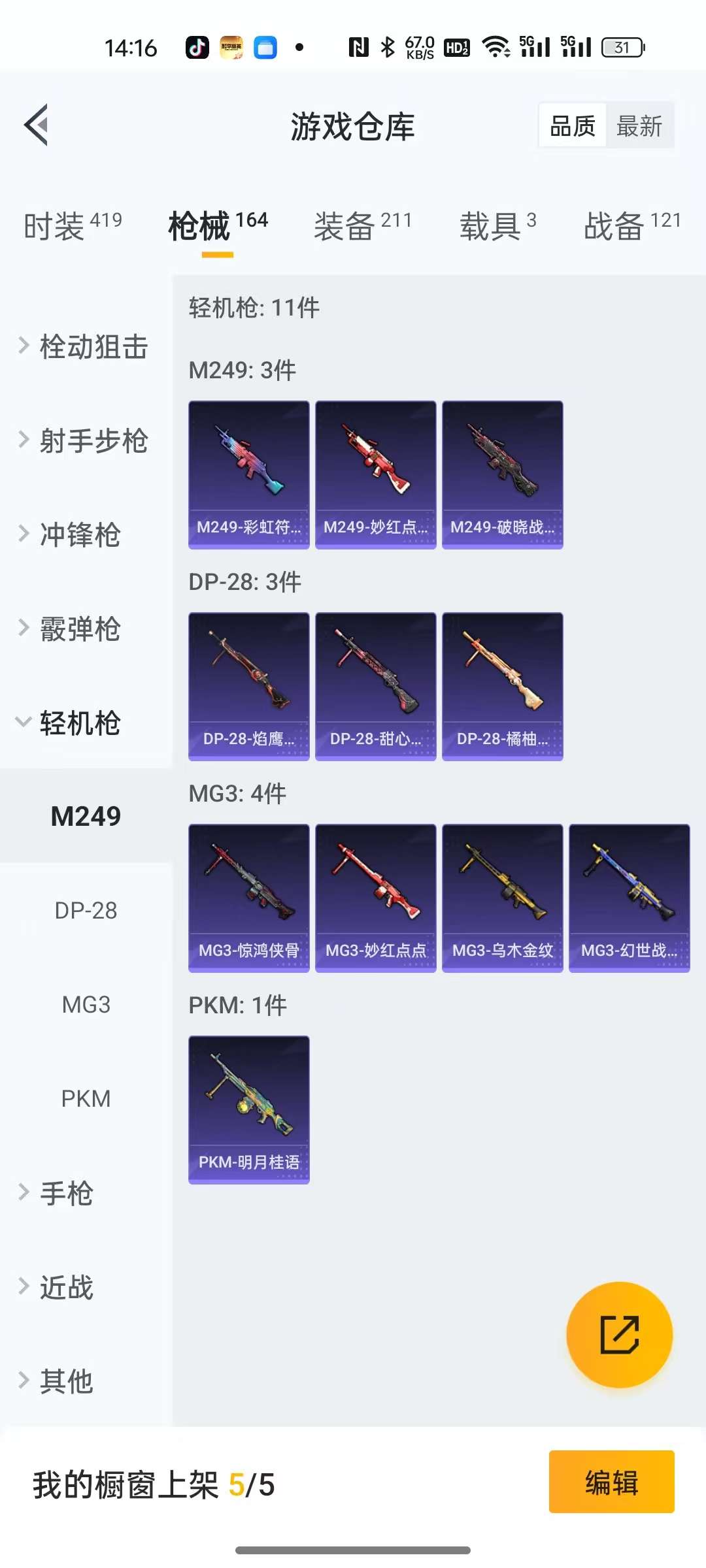Sort inventory by 最新

(639, 125)
